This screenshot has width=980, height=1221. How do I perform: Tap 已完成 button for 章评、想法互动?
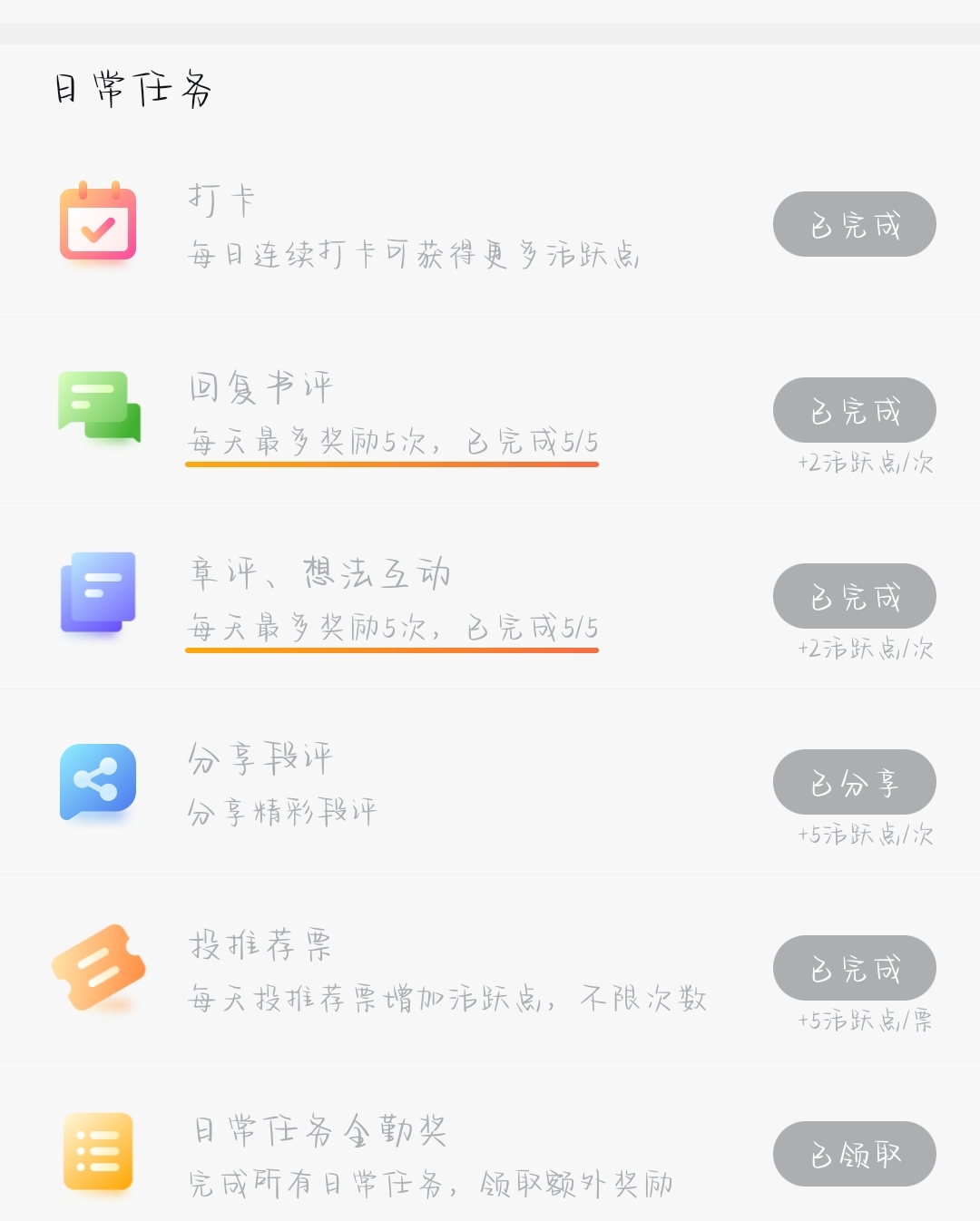coord(854,596)
